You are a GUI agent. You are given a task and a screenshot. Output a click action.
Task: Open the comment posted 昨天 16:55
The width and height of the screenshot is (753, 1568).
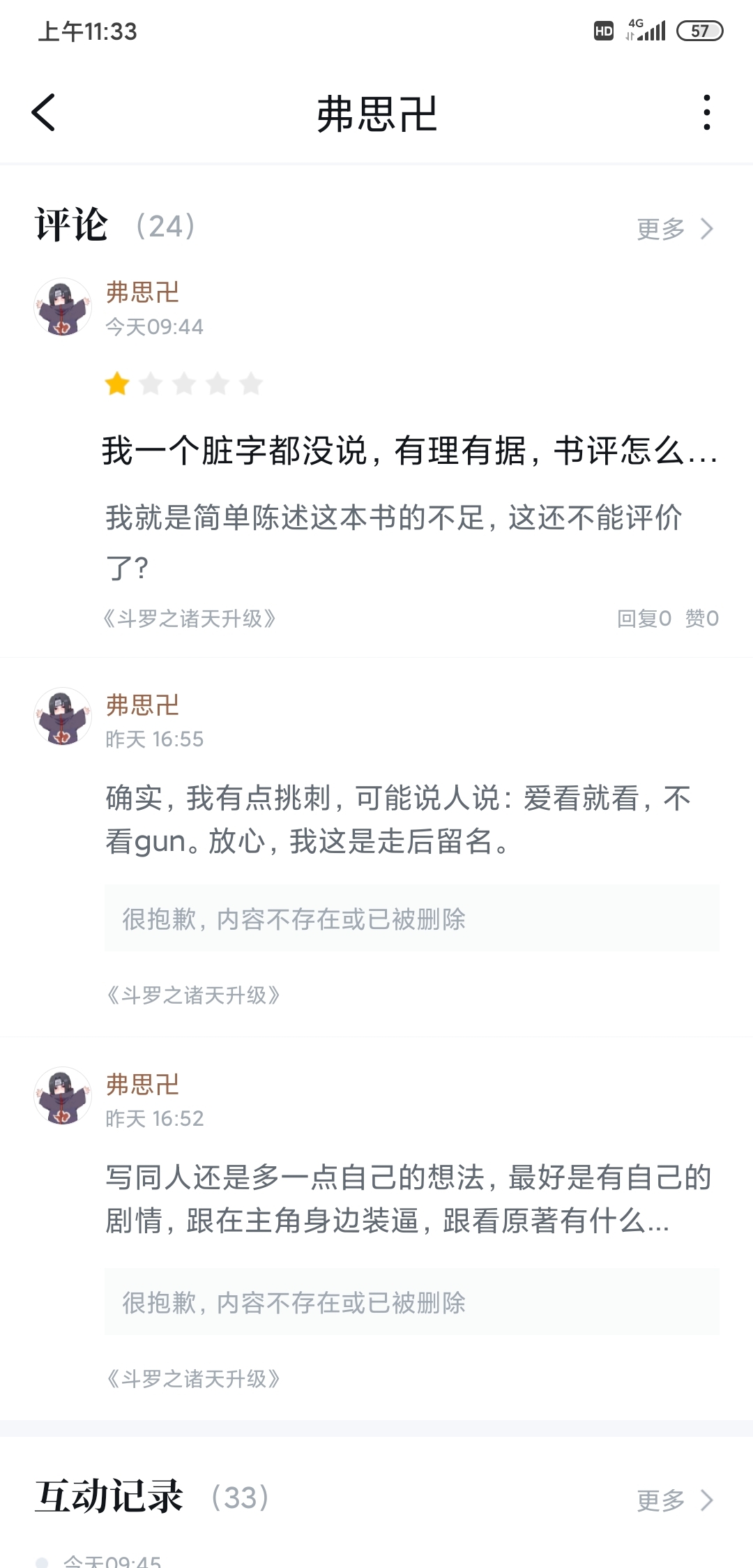[x=397, y=820]
